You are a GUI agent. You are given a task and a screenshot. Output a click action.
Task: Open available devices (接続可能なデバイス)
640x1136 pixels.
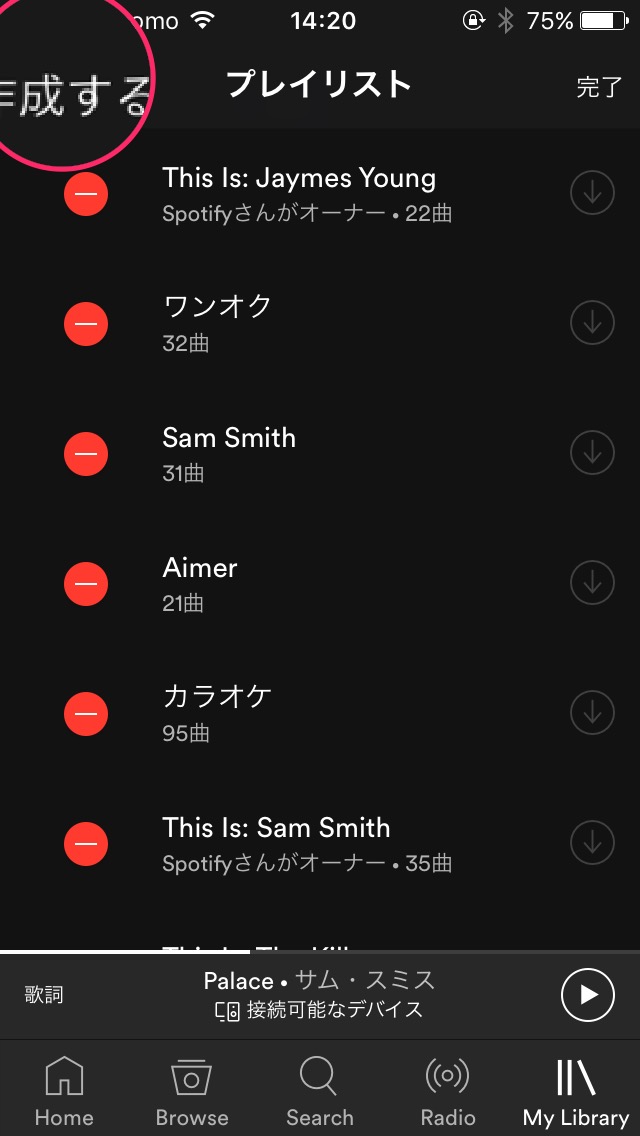click(320, 1010)
